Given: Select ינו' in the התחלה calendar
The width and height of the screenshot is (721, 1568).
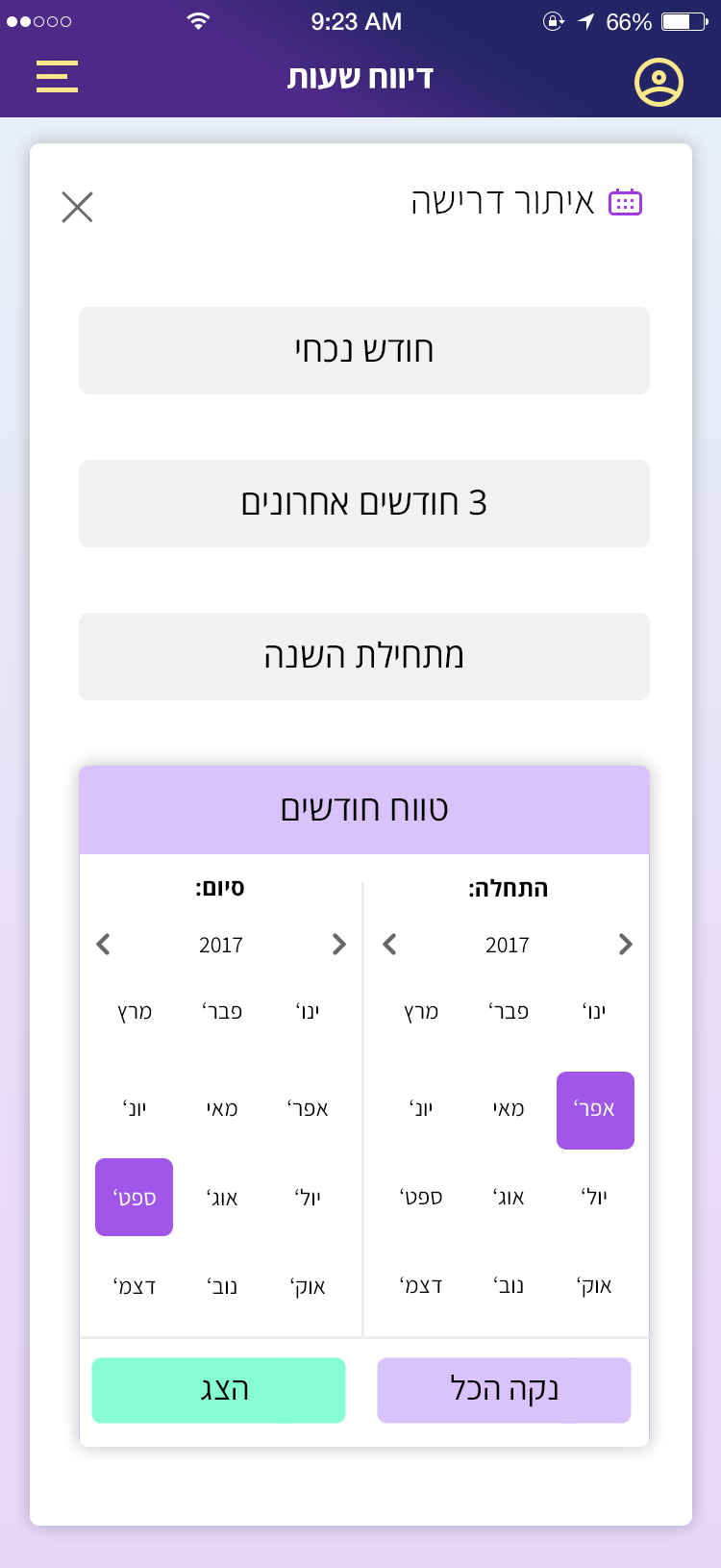Looking at the screenshot, I should [x=595, y=1011].
